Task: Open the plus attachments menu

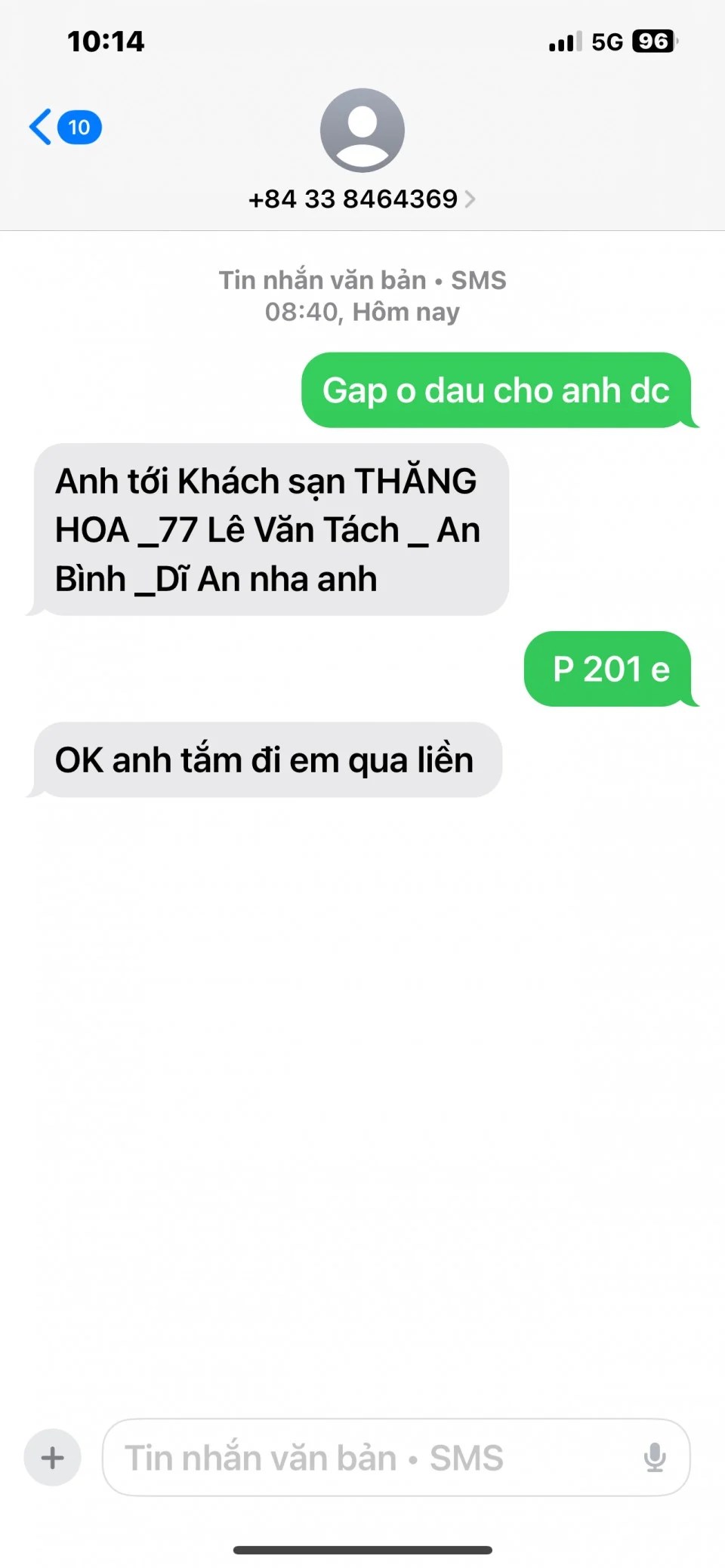Action: [53, 1457]
